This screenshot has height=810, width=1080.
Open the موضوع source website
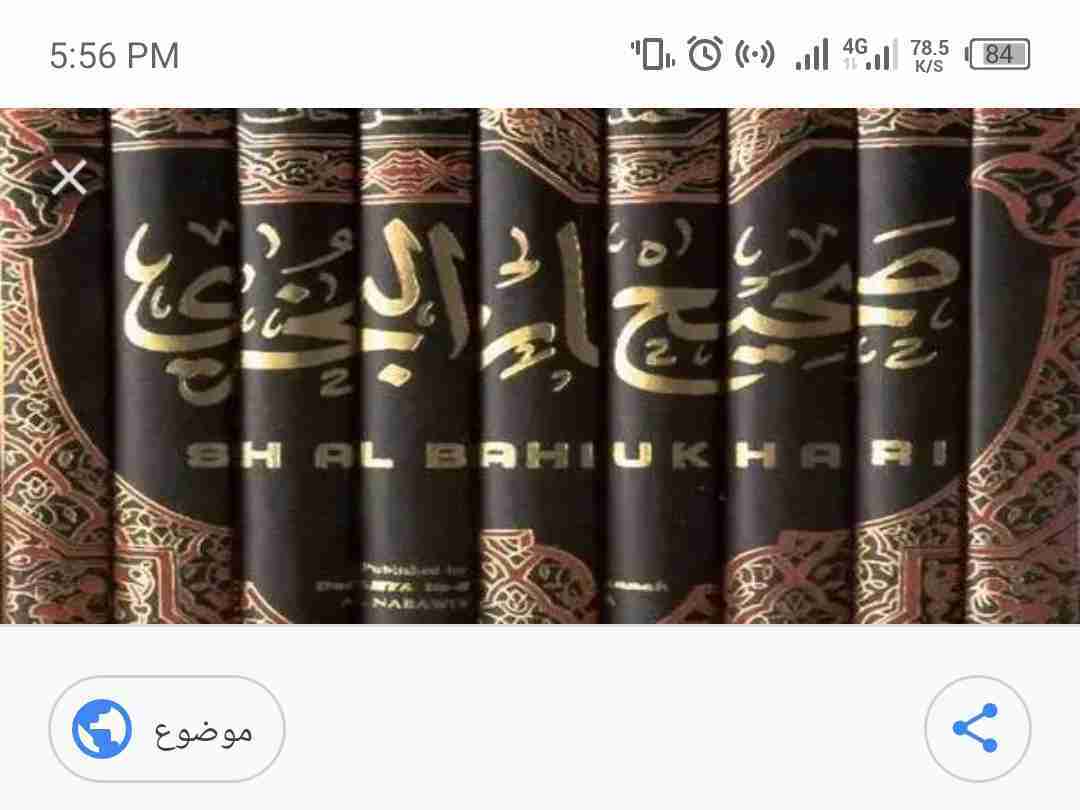(x=167, y=729)
